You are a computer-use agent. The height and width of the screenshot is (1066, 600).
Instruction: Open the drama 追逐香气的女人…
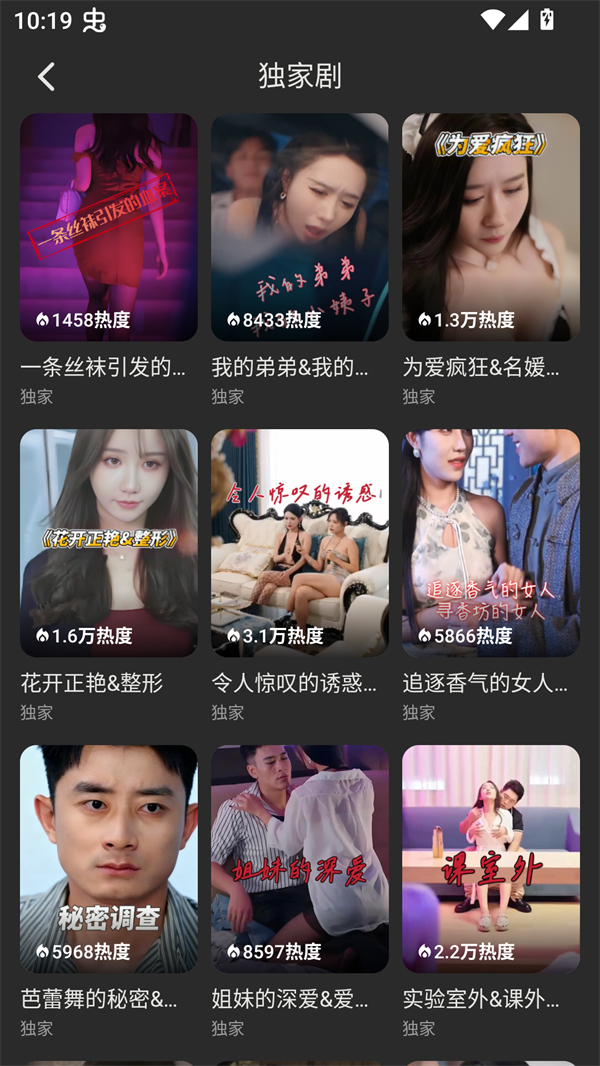[x=490, y=543]
